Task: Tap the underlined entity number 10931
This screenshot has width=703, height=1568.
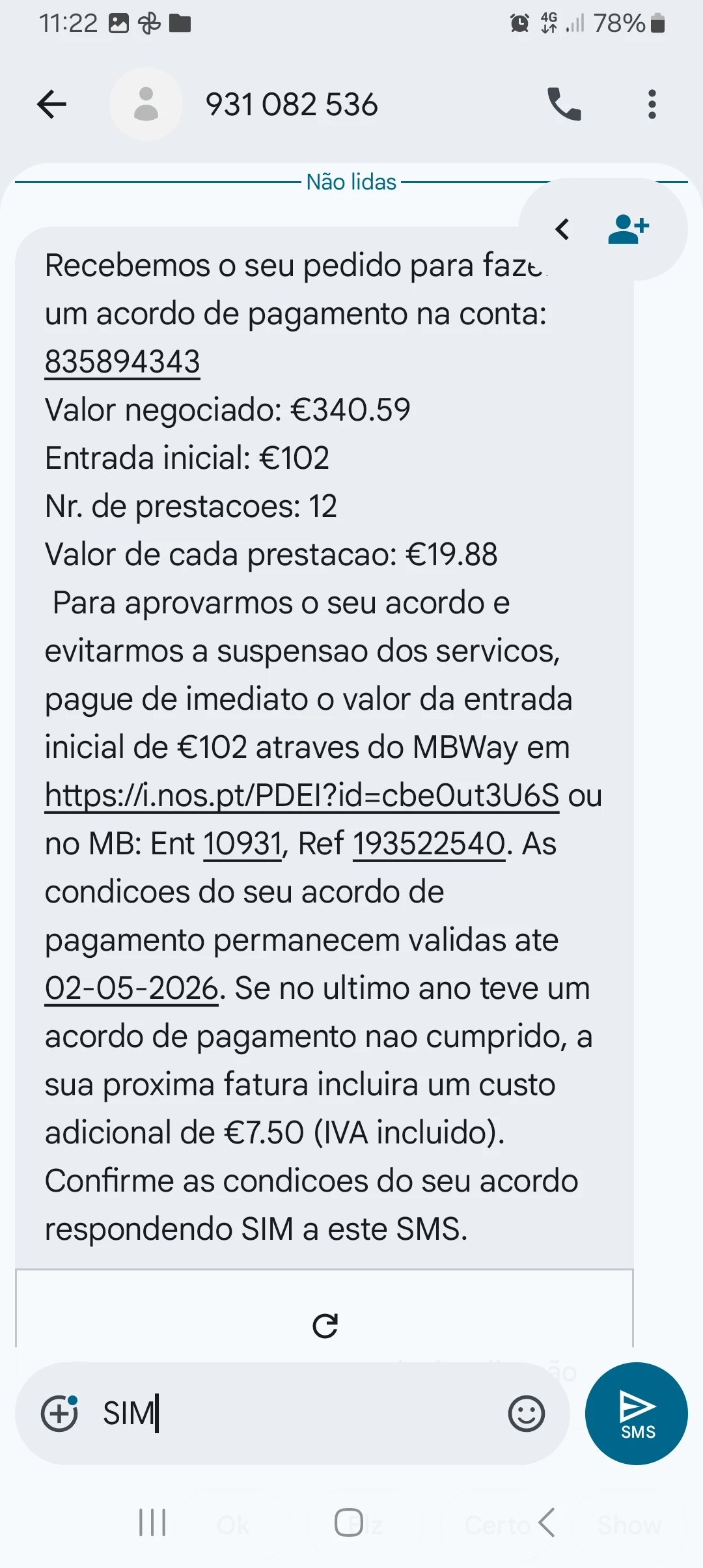Action: pyautogui.click(x=242, y=844)
